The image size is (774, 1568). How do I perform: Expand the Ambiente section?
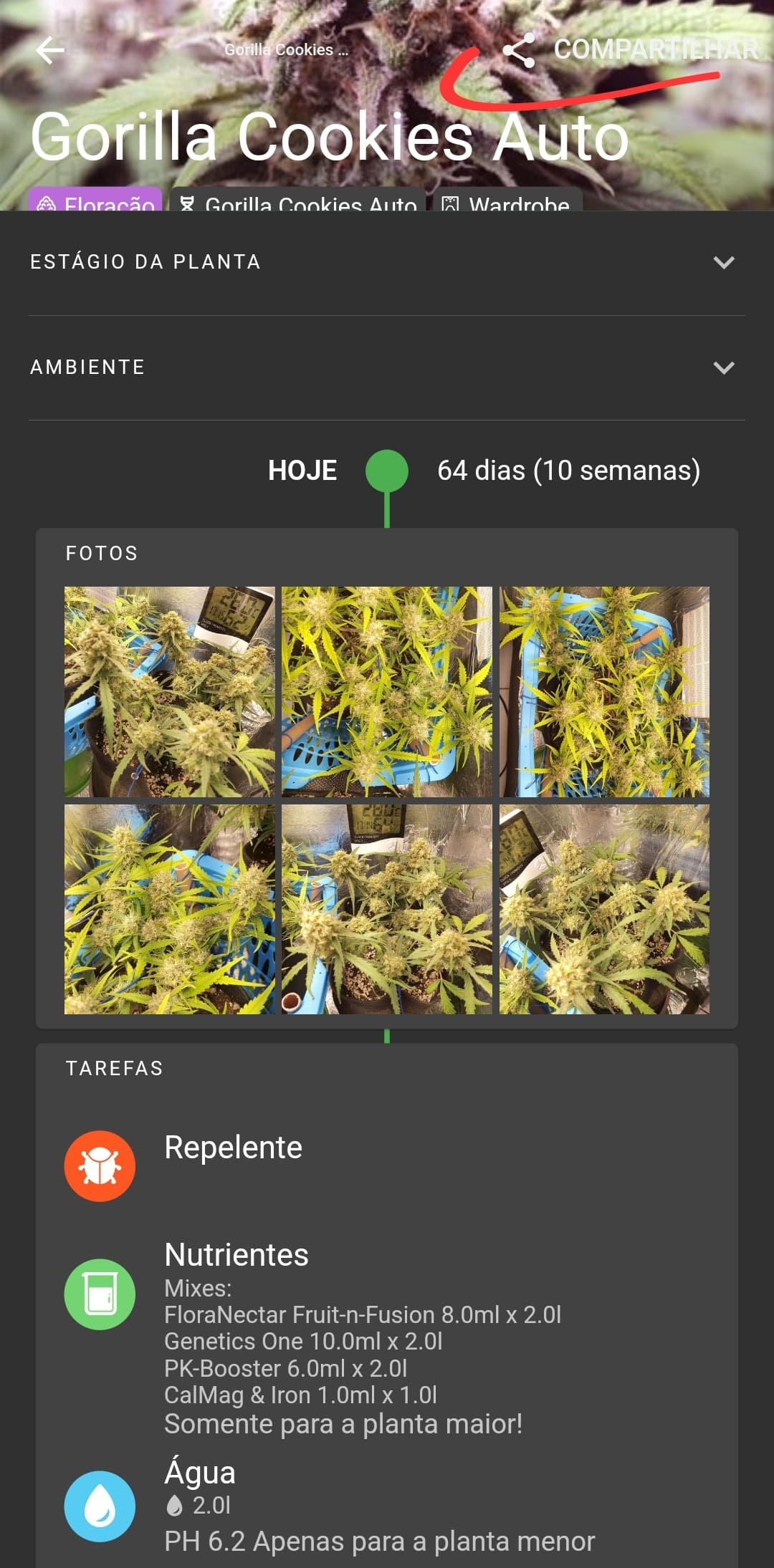[387, 367]
